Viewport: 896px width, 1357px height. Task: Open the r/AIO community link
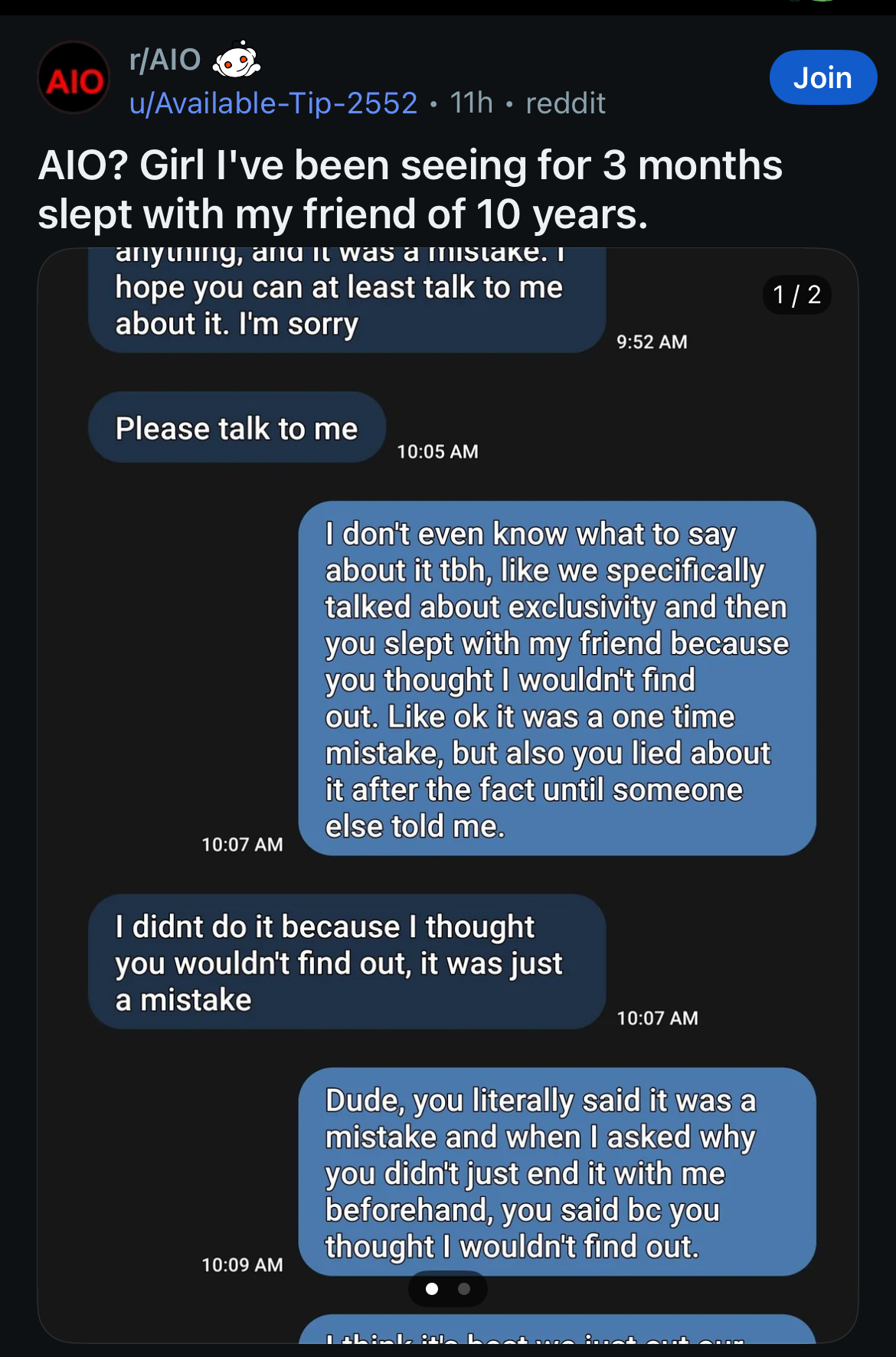click(x=165, y=60)
